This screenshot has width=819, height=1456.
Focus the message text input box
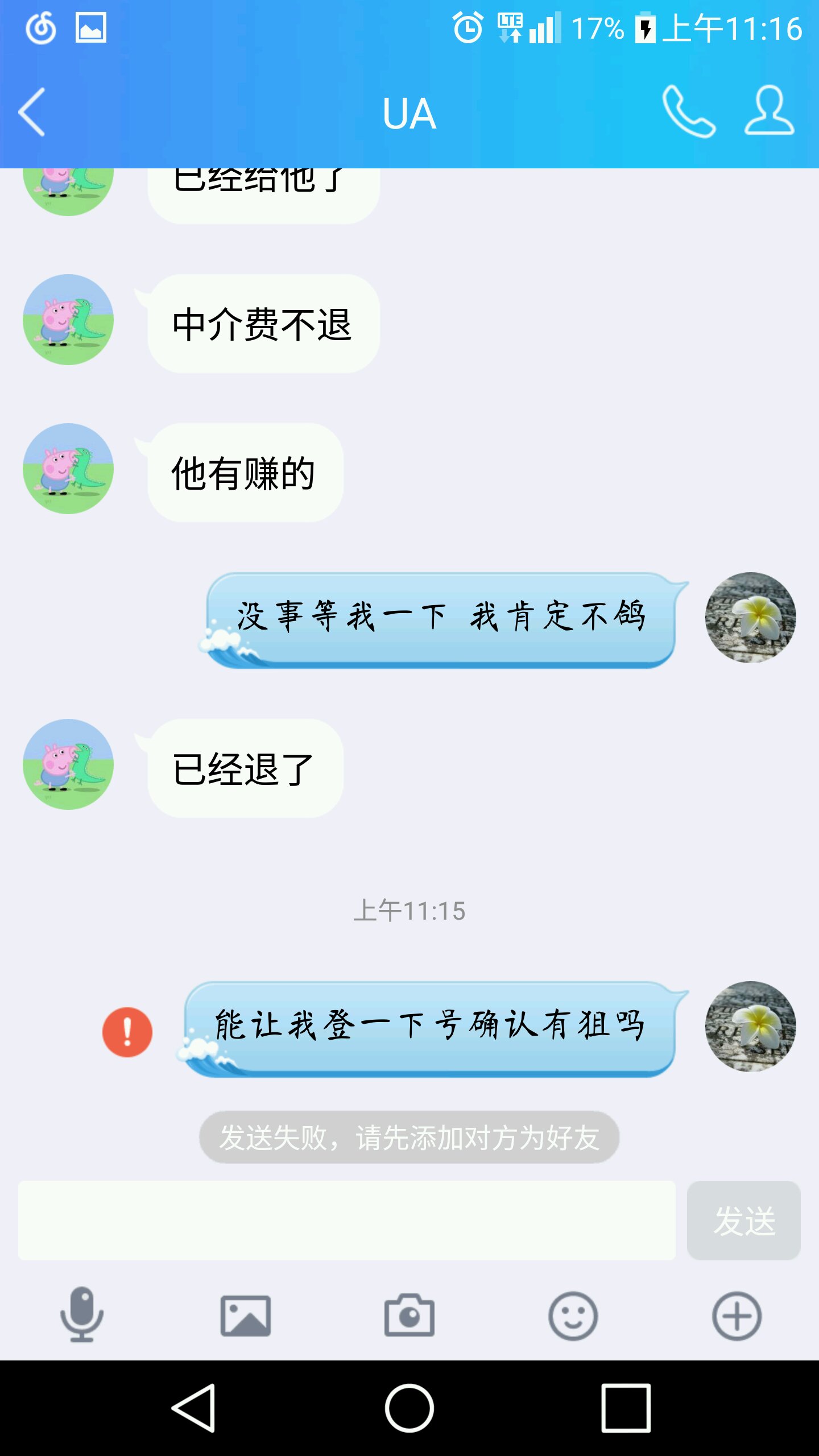[347, 1220]
